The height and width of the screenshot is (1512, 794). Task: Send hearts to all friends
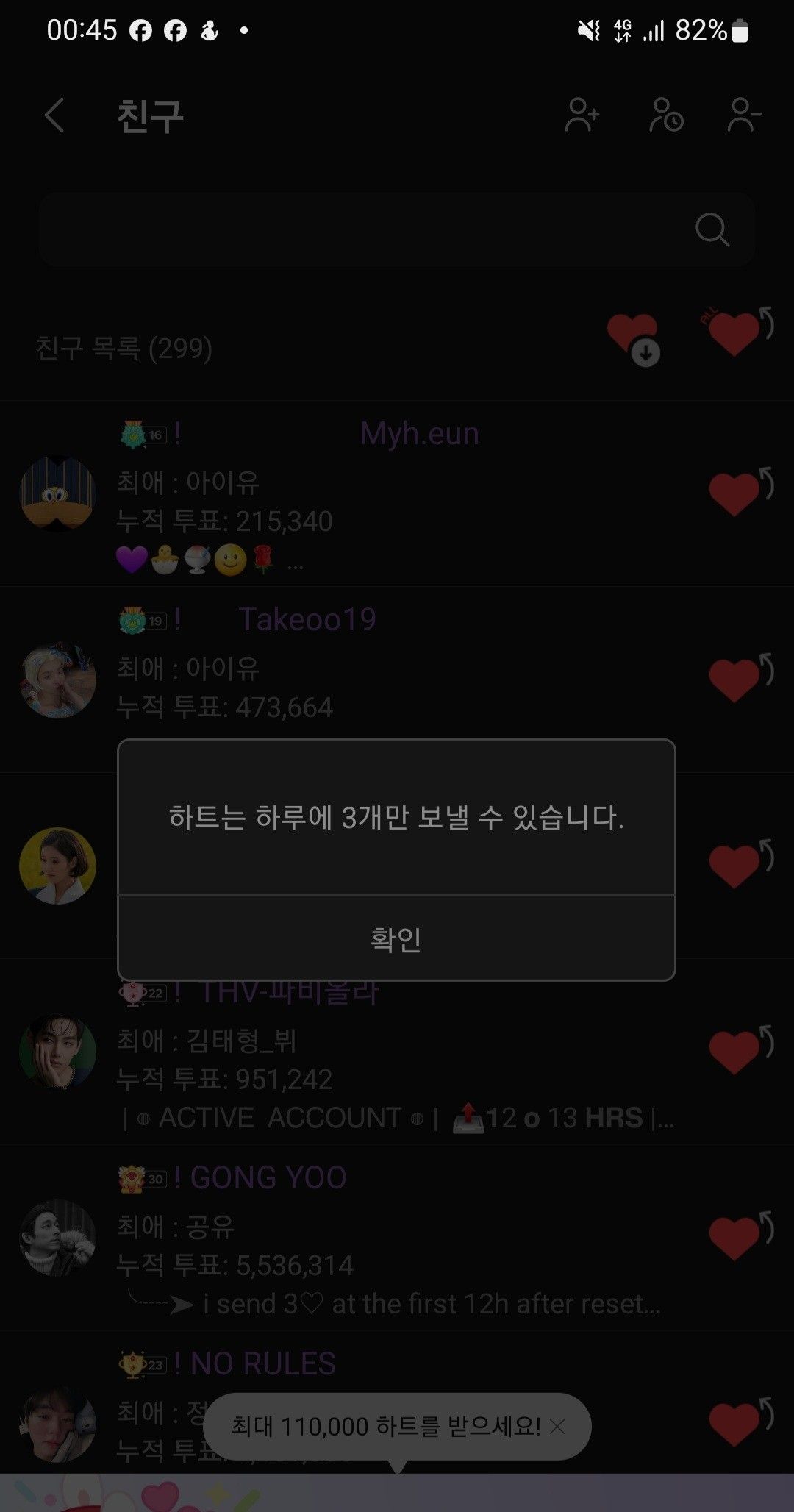coord(737,332)
